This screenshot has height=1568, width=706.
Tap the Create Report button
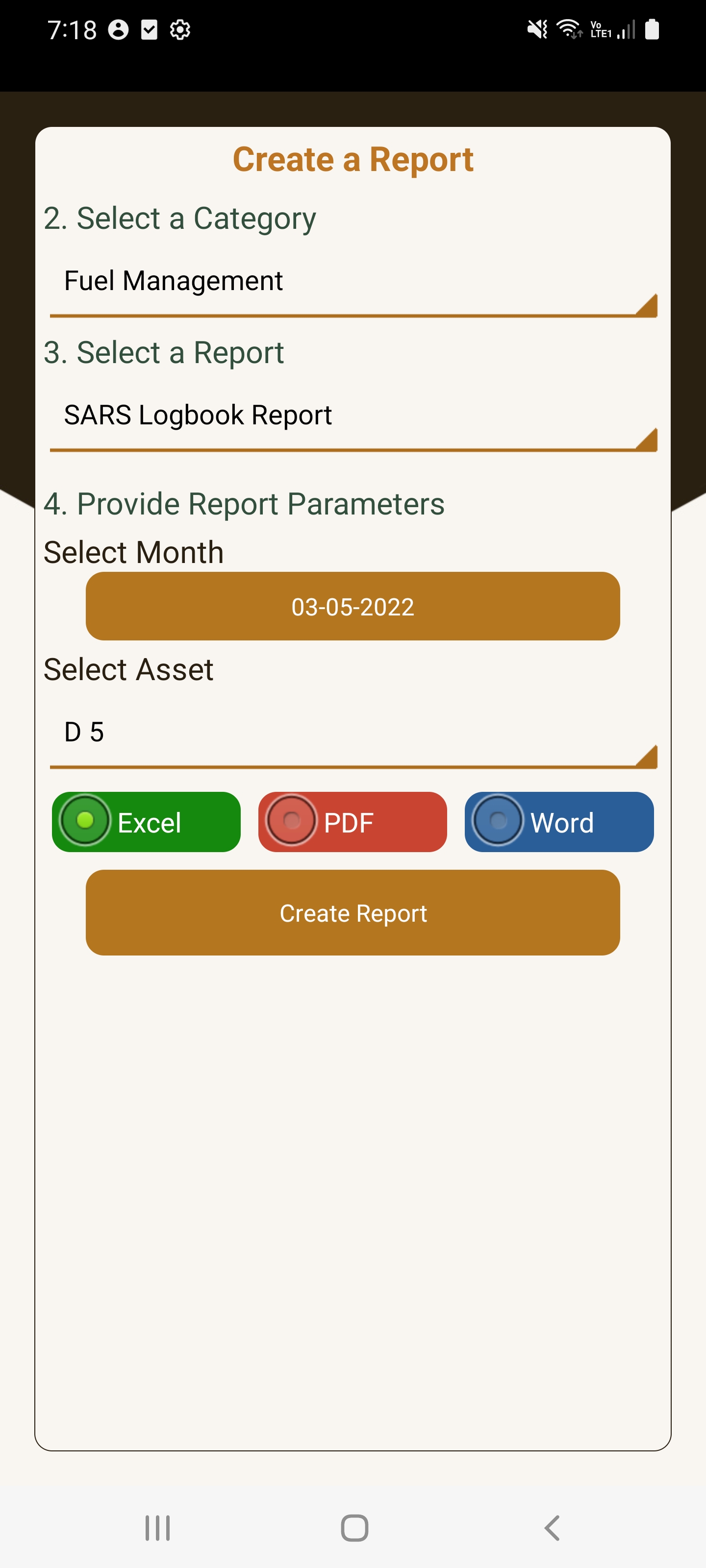click(x=353, y=912)
